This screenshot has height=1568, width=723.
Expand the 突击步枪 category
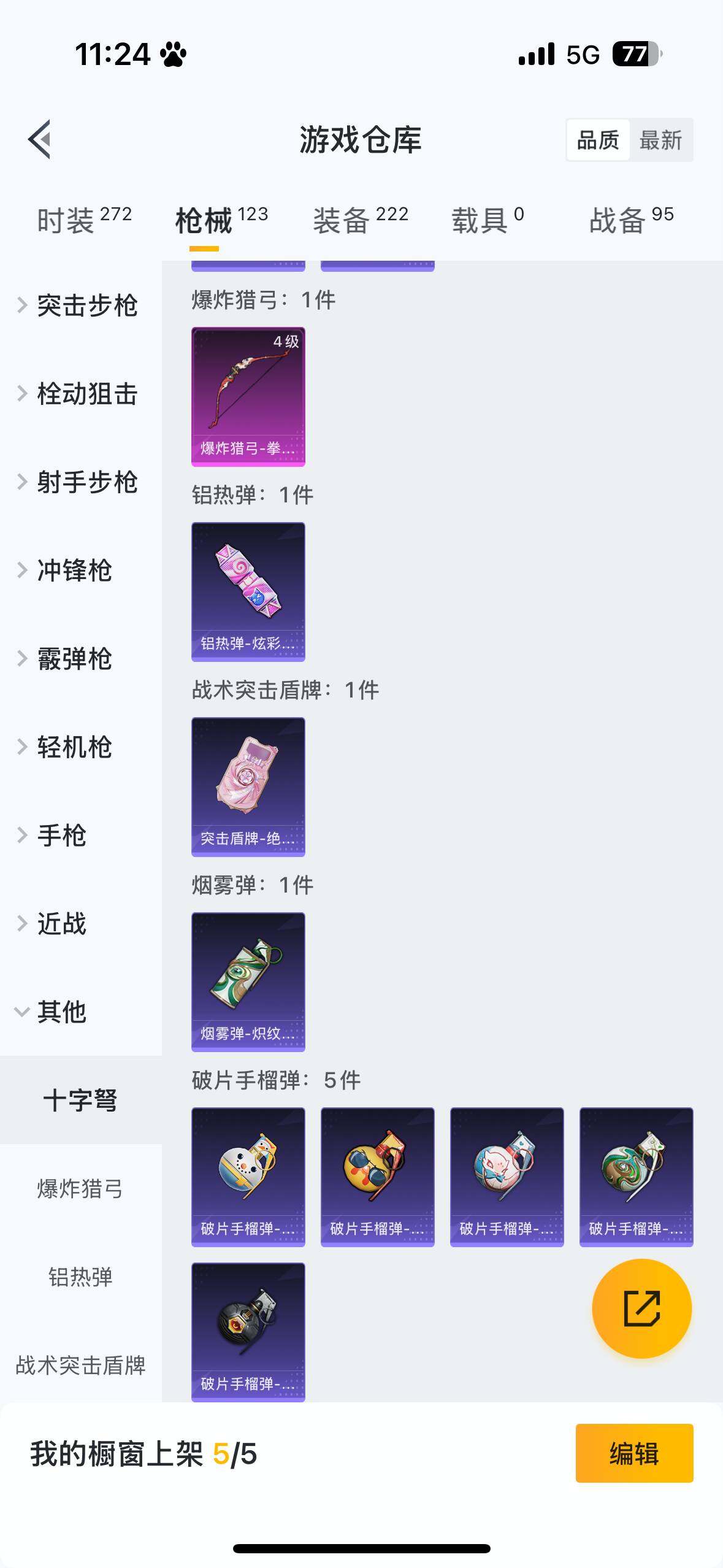click(x=86, y=306)
